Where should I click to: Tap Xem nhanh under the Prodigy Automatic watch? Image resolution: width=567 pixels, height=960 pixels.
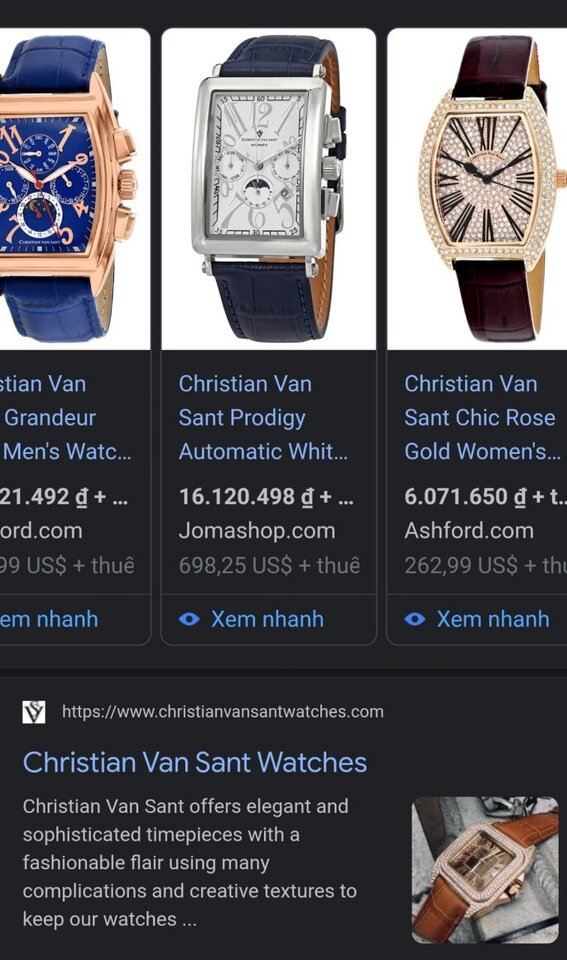[268, 619]
